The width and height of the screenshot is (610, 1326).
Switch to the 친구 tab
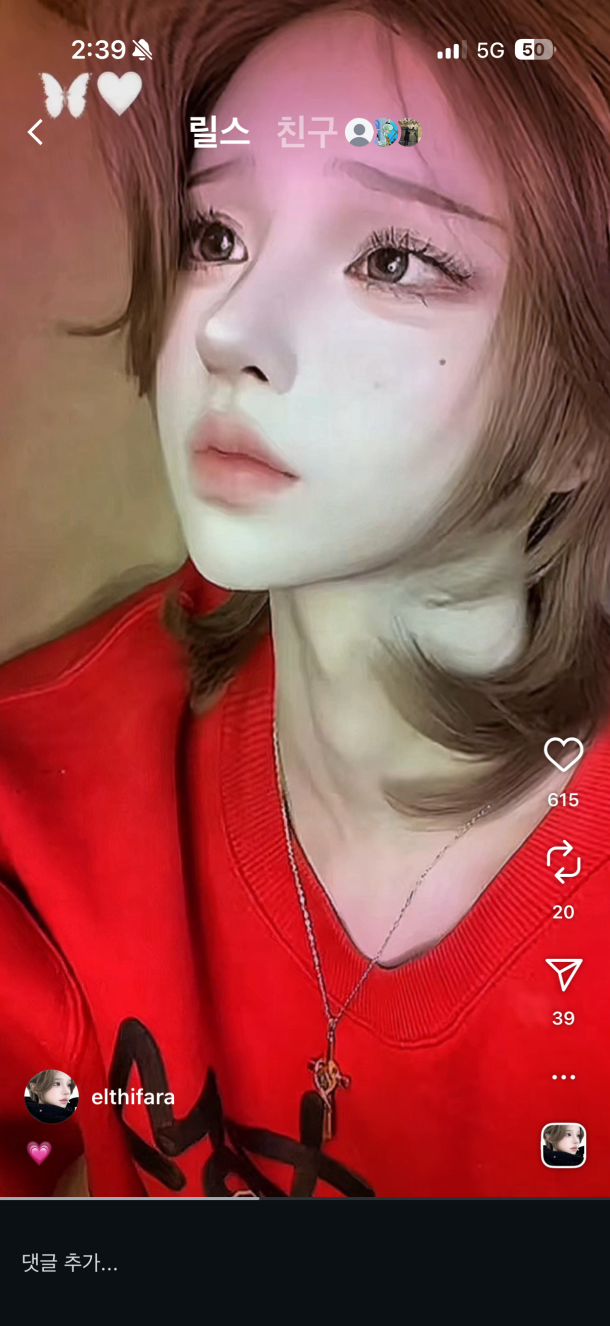pyautogui.click(x=305, y=132)
